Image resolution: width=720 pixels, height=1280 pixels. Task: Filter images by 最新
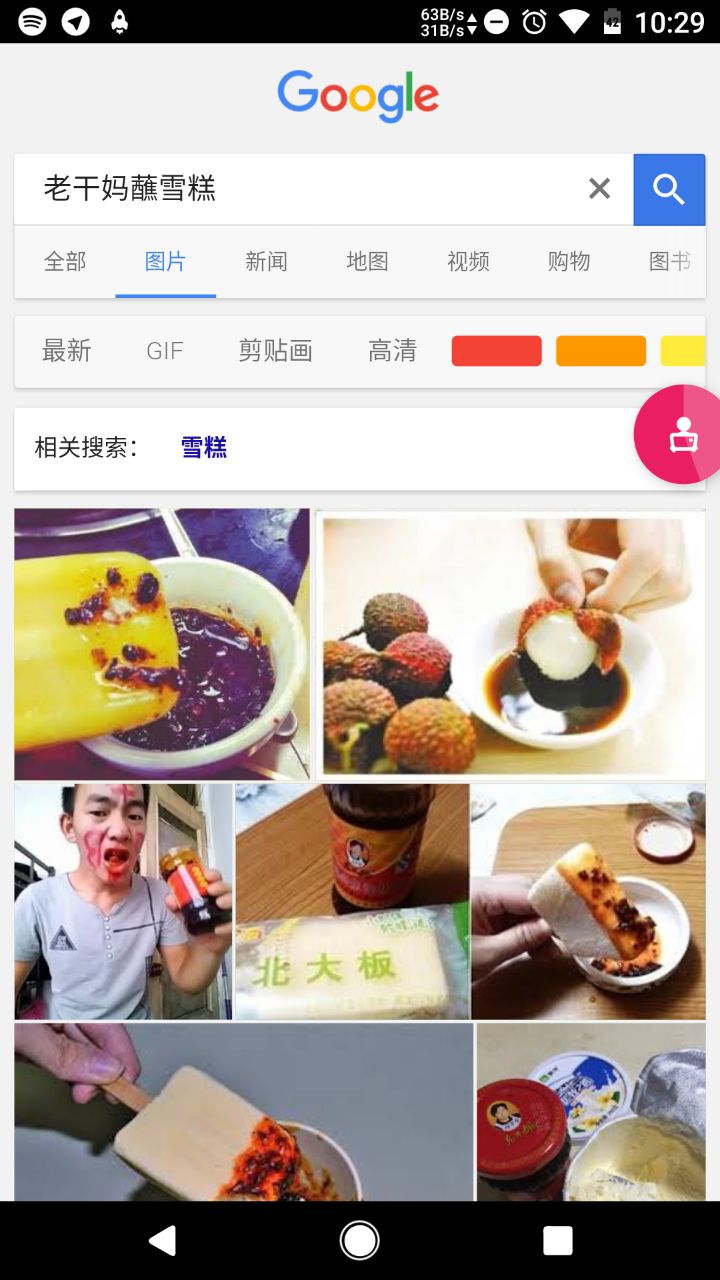[x=67, y=351]
